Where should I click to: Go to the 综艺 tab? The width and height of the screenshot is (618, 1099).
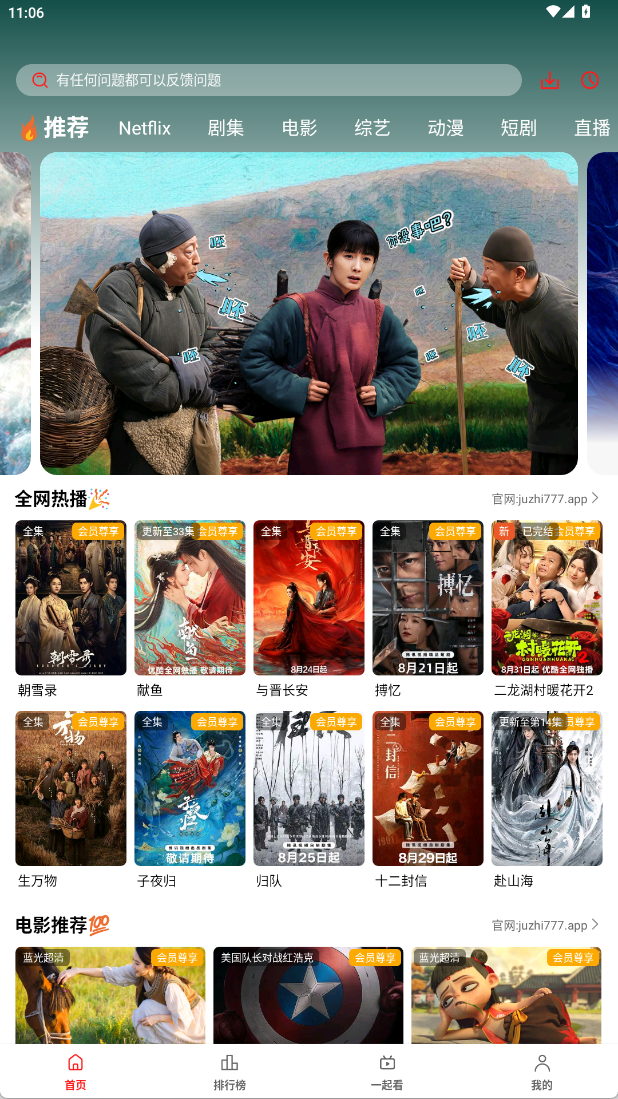click(x=372, y=128)
